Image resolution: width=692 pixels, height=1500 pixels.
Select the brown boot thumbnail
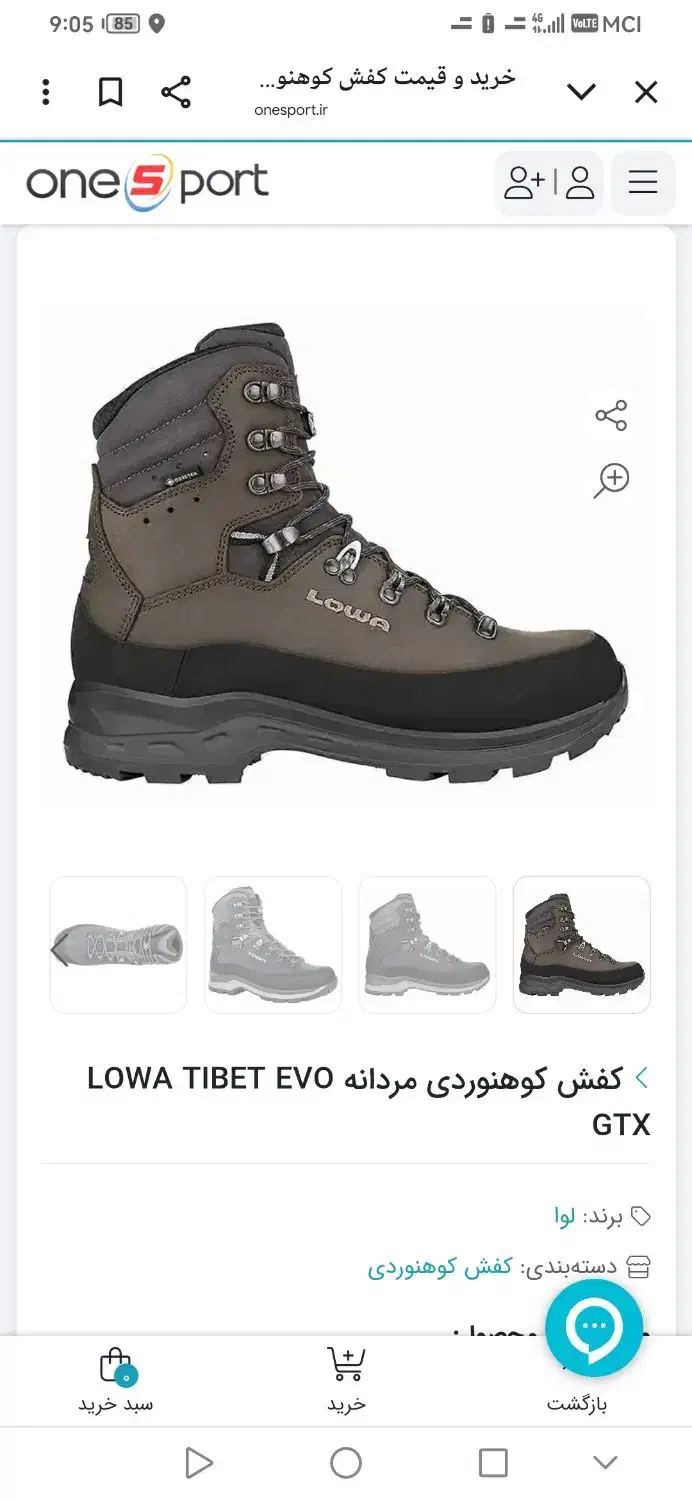point(581,944)
